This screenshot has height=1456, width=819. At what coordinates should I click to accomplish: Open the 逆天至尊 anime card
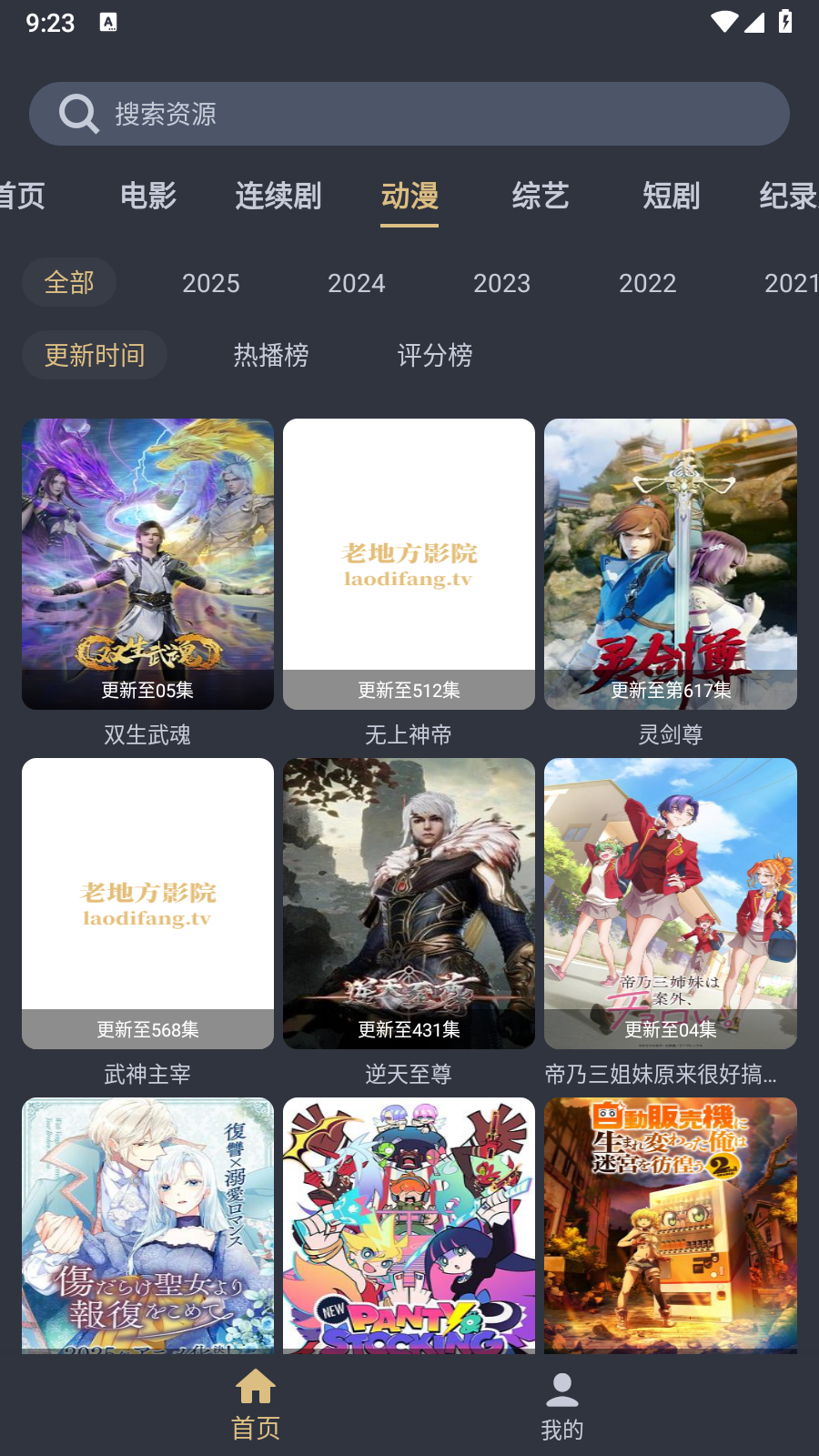[409, 904]
